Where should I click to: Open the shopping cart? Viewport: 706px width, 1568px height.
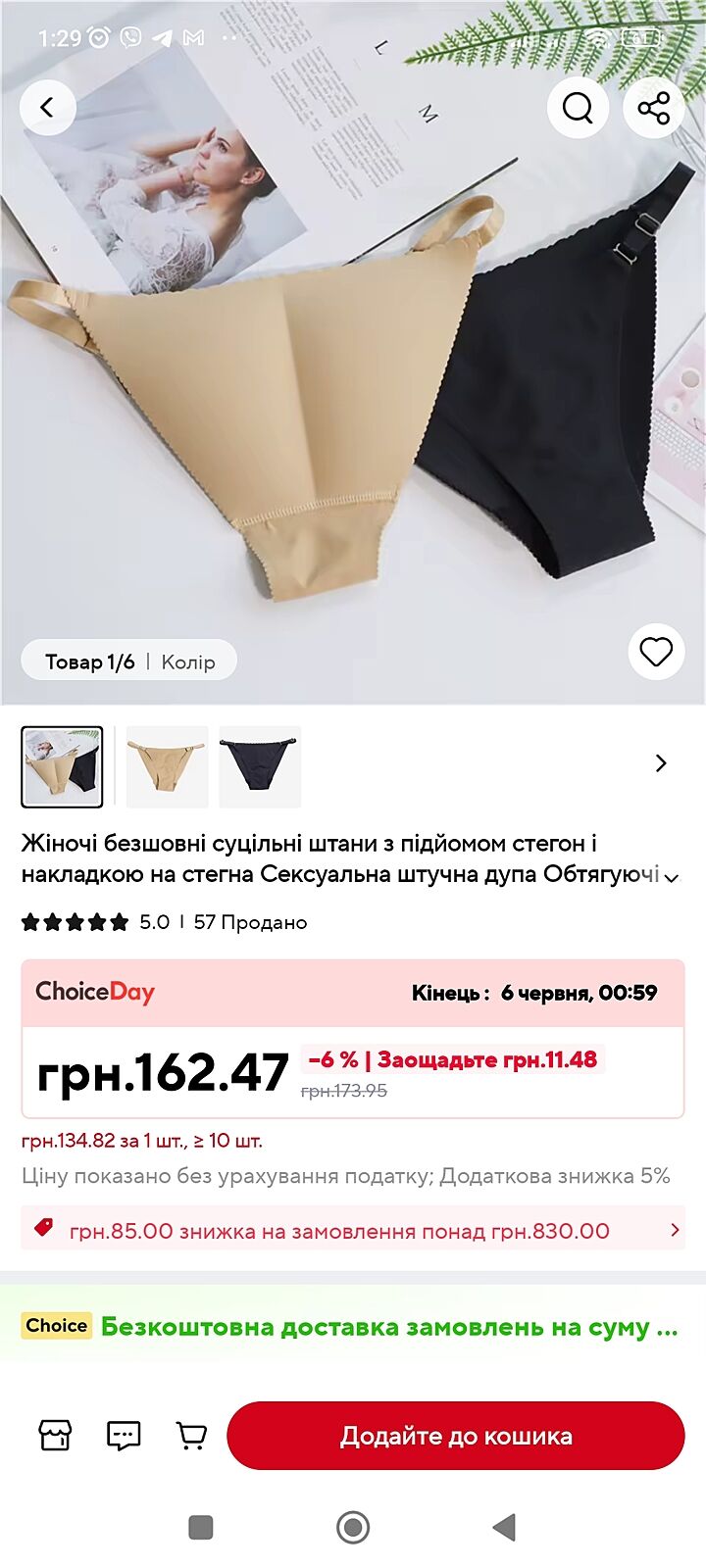tap(191, 1436)
